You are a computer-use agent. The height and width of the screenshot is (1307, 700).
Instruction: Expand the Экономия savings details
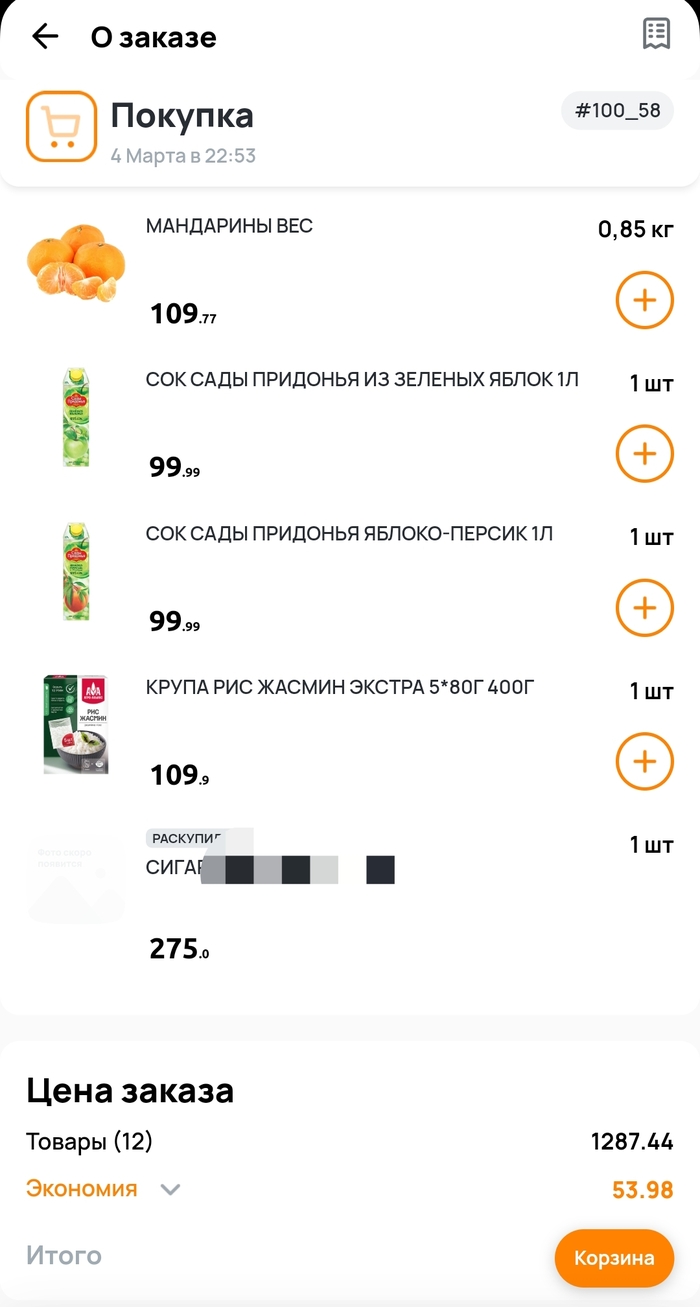tap(170, 1190)
